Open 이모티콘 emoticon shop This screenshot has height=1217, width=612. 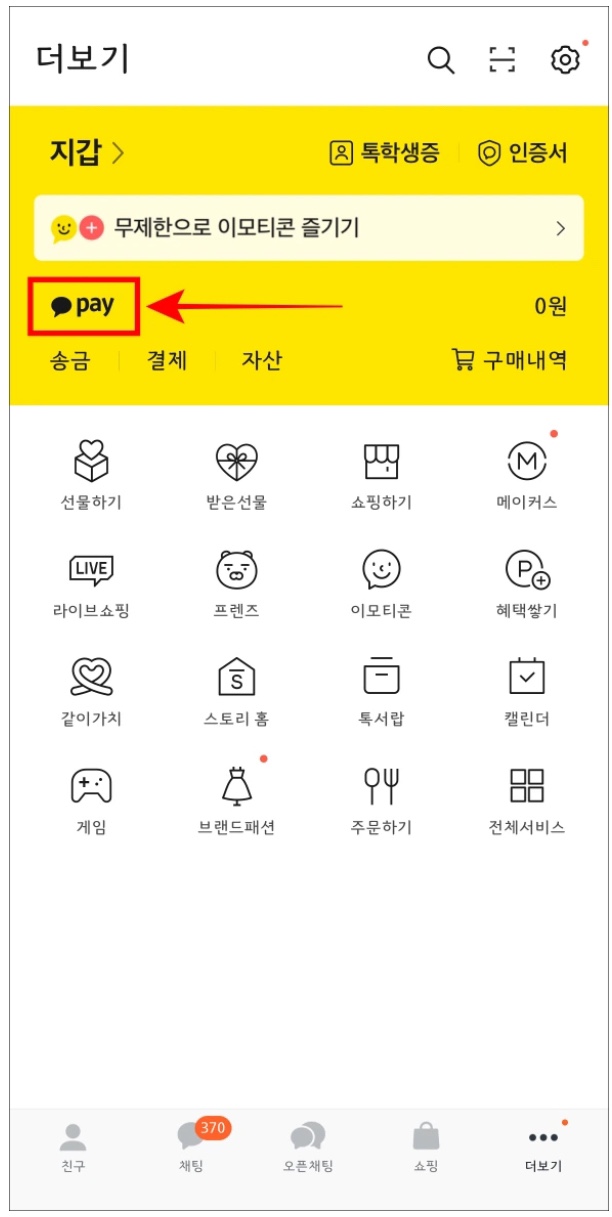pyautogui.click(x=381, y=581)
